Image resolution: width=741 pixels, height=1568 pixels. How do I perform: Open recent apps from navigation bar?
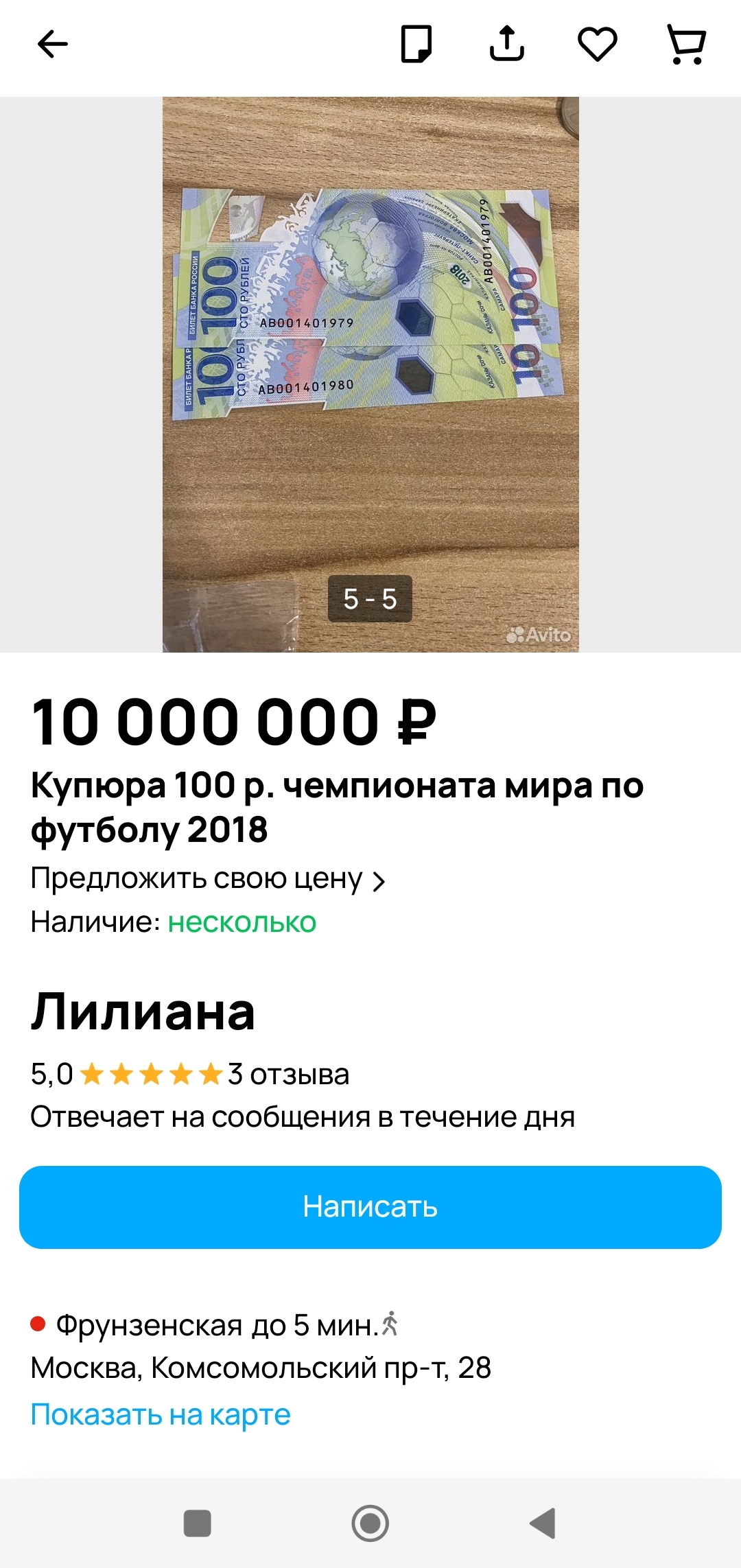coord(198,1523)
